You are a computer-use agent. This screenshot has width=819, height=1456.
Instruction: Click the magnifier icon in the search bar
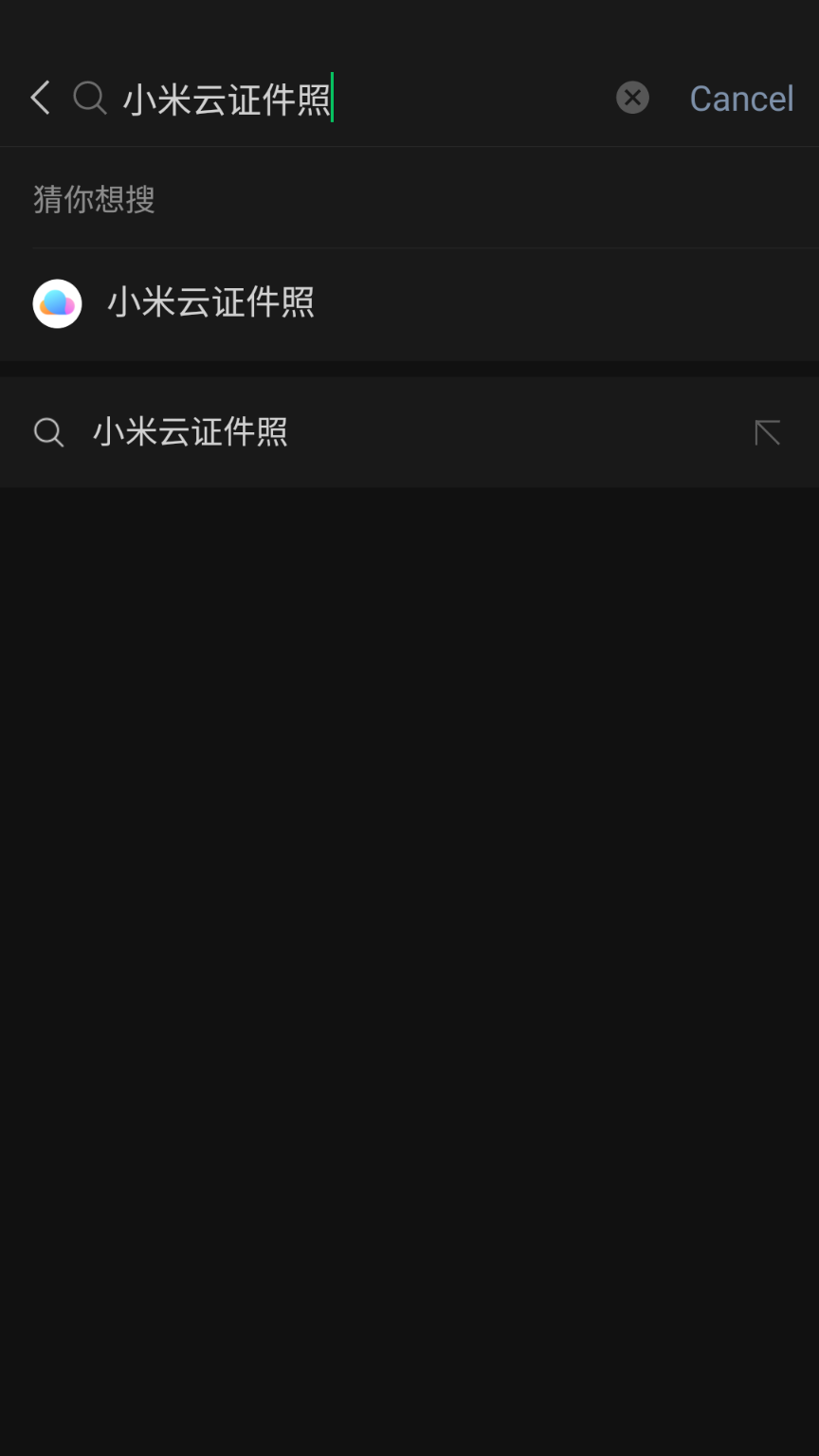(89, 98)
